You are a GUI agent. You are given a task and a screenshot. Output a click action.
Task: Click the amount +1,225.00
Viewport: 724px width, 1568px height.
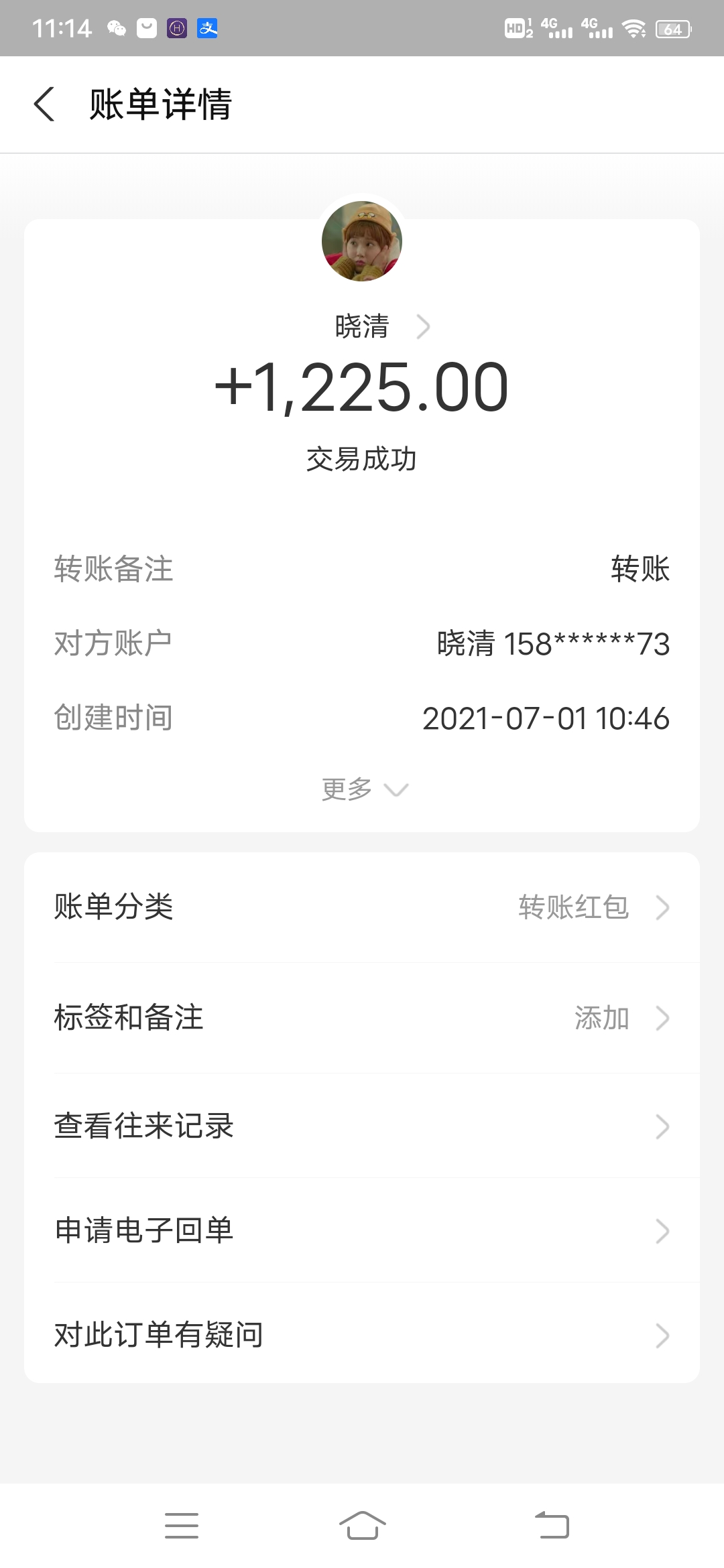tap(362, 387)
